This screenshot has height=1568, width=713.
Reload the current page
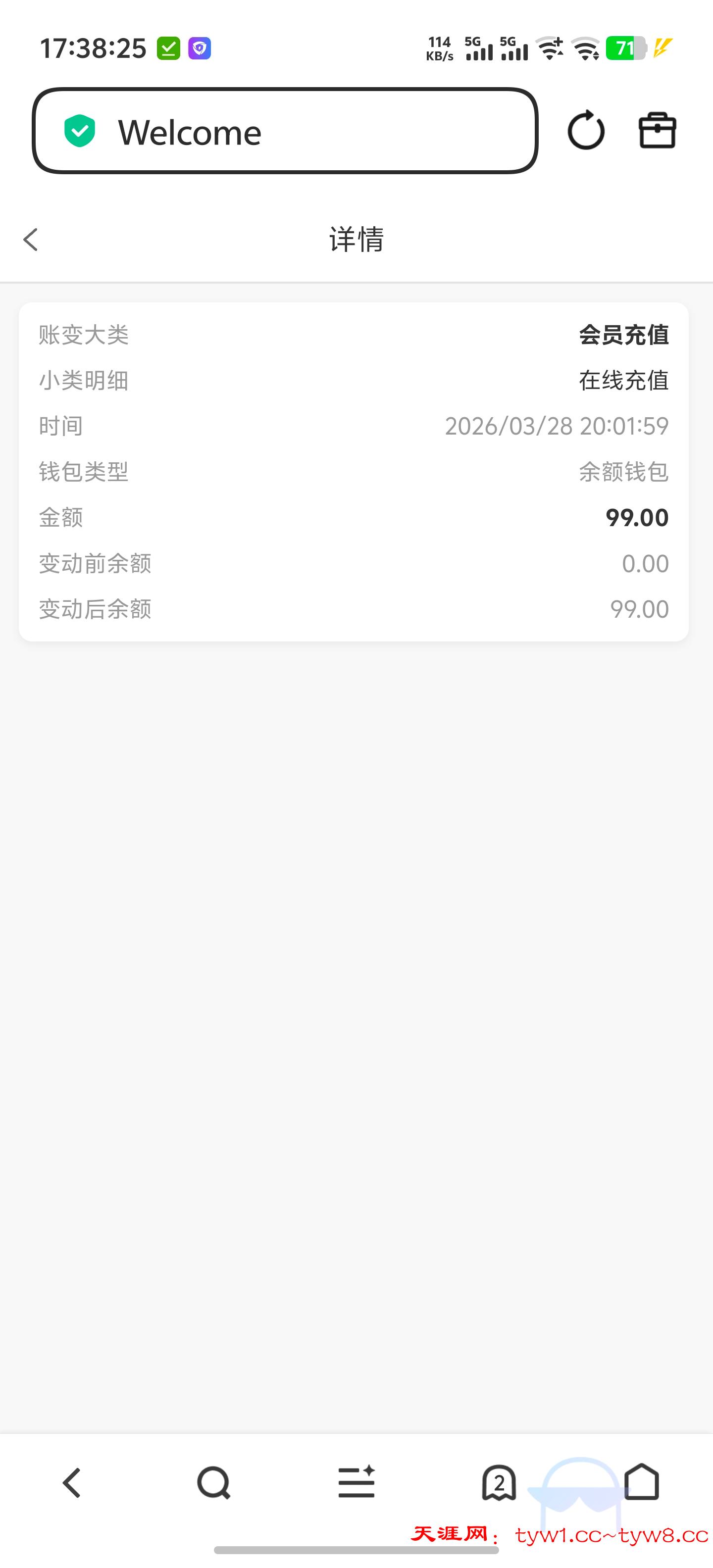(x=586, y=130)
